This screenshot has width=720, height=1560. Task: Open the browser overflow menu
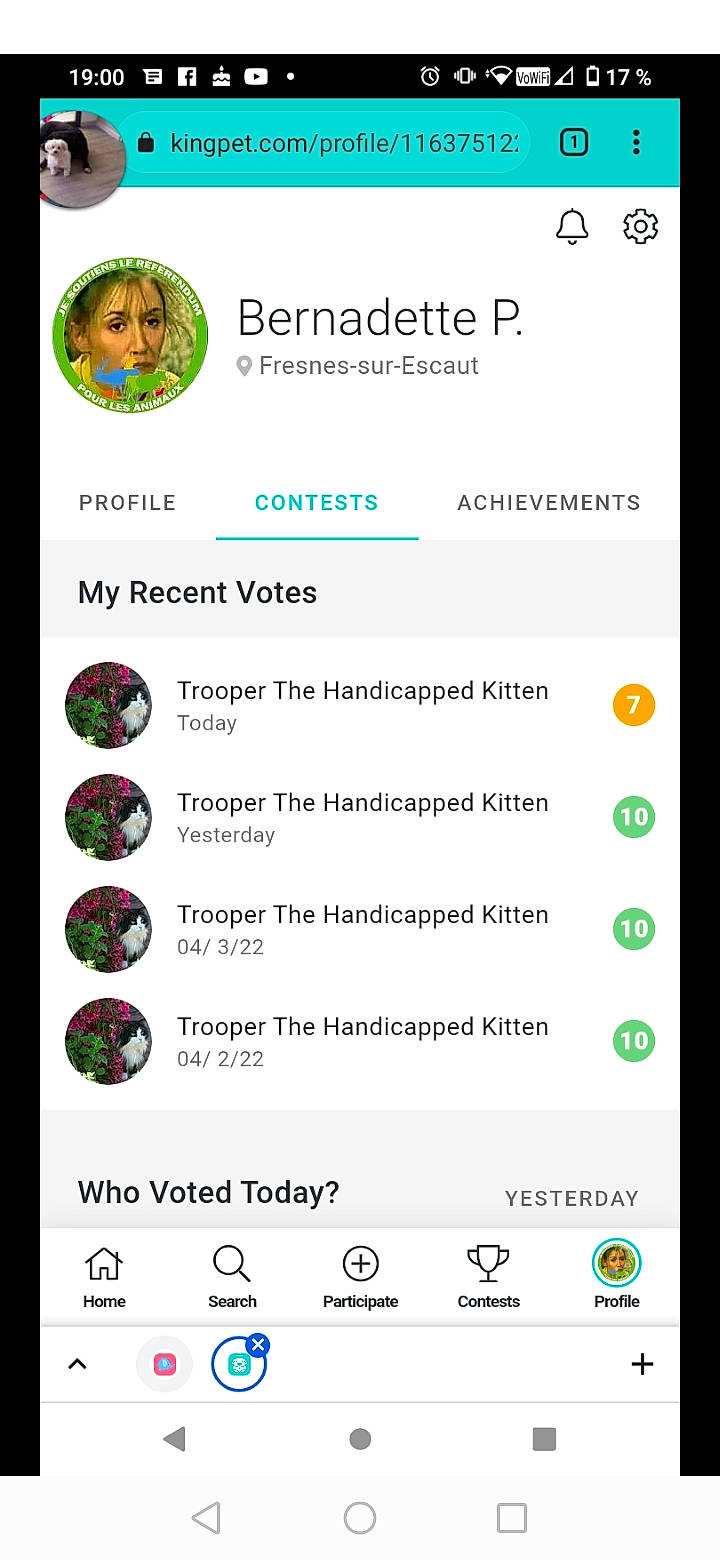coord(636,143)
